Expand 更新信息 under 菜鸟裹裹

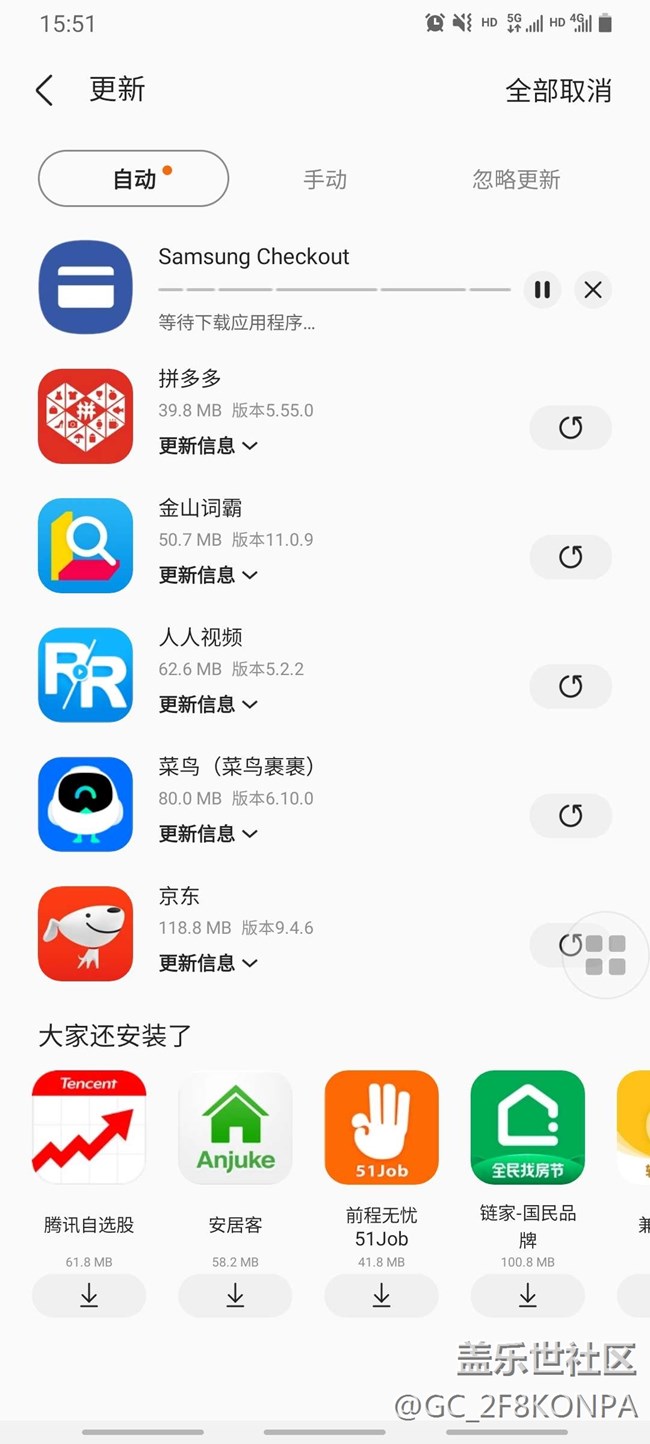(x=208, y=834)
